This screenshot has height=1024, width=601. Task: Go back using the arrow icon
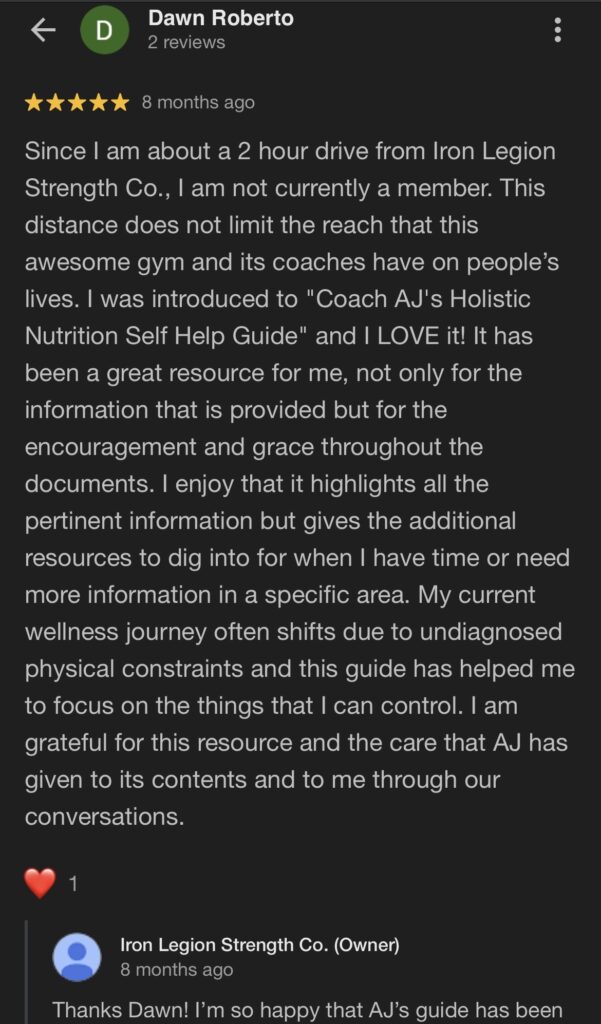pos(43,31)
